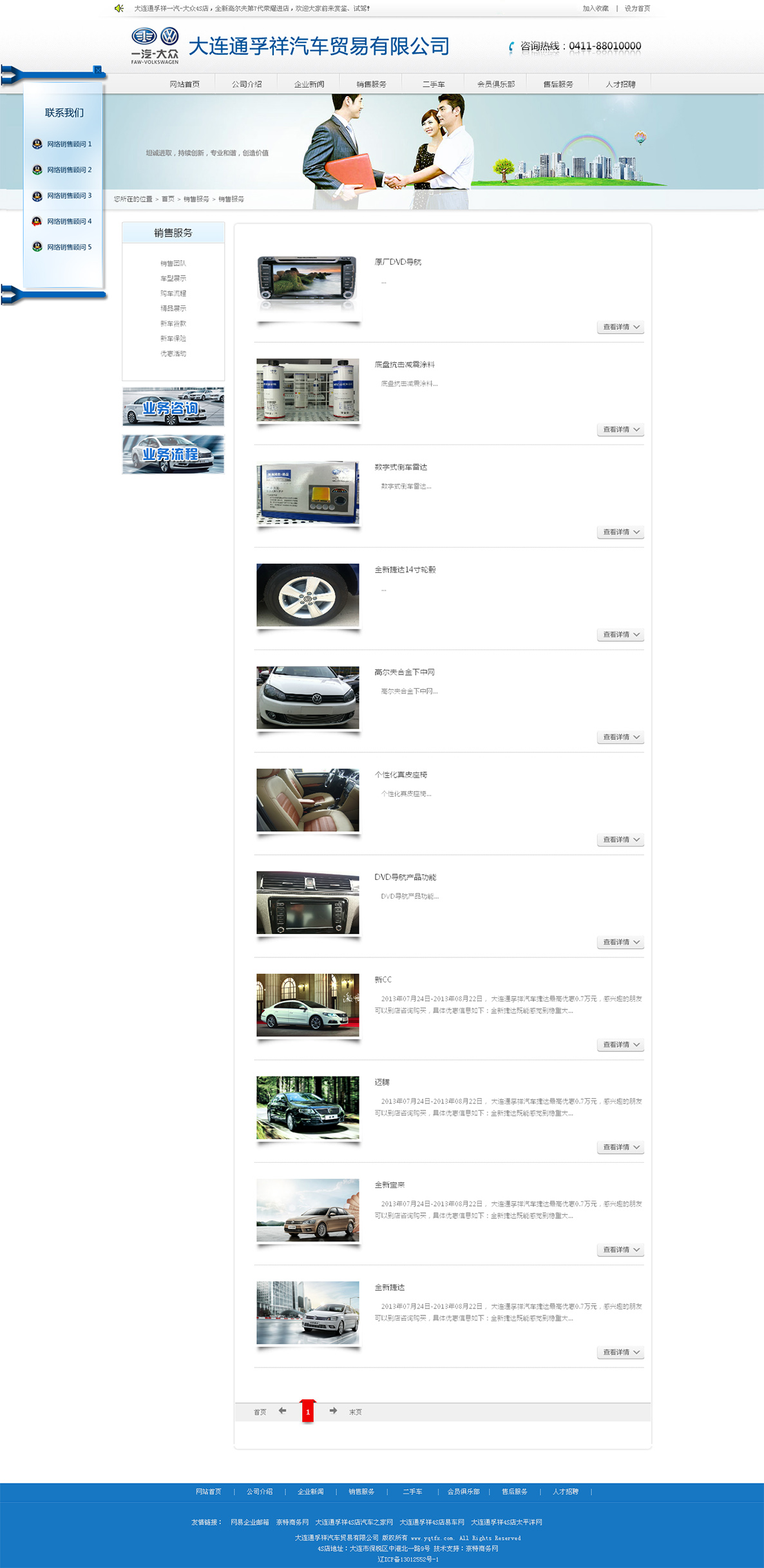
Task: Close the floating 联系我们 panel
Action: click(97, 70)
